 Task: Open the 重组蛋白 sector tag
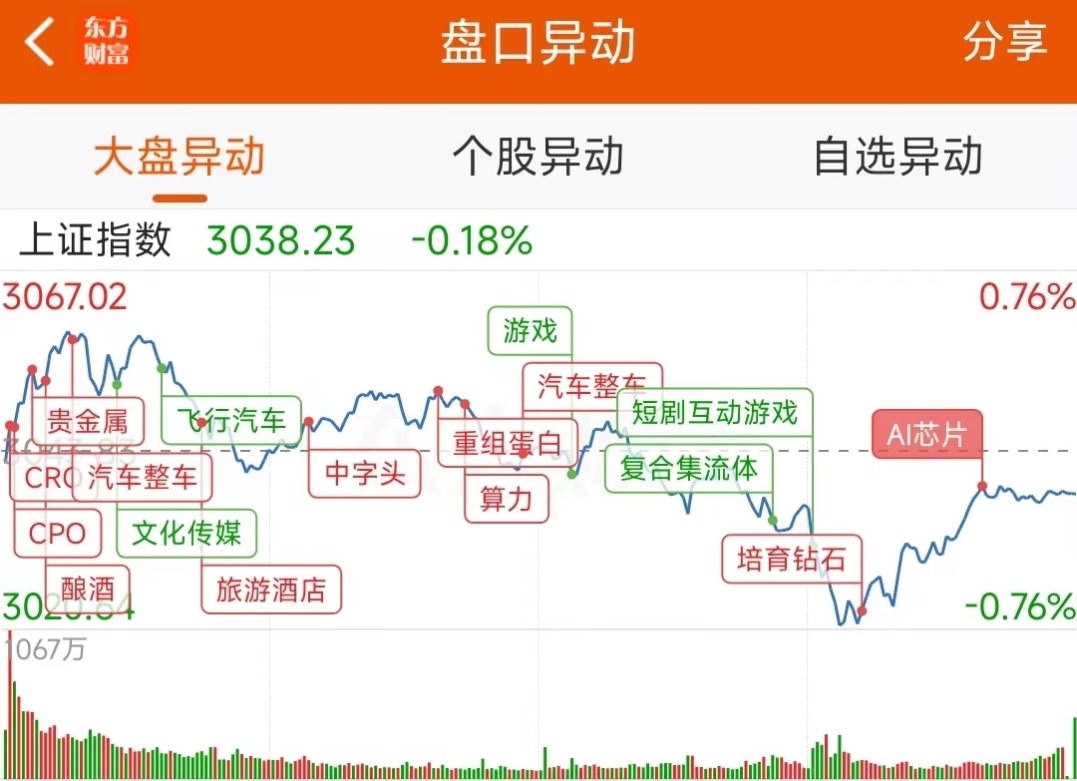[x=507, y=443]
